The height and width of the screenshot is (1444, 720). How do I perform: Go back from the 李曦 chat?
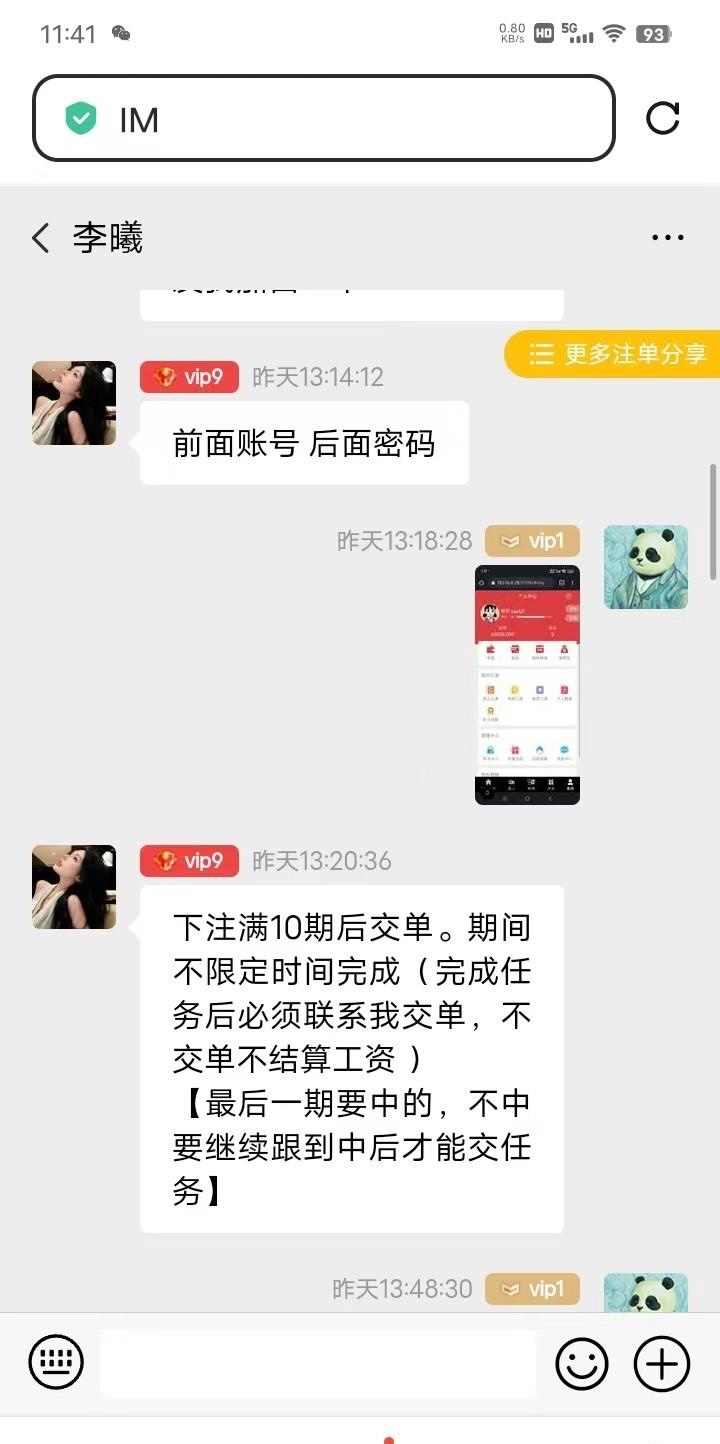pyautogui.click(x=41, y=238)
